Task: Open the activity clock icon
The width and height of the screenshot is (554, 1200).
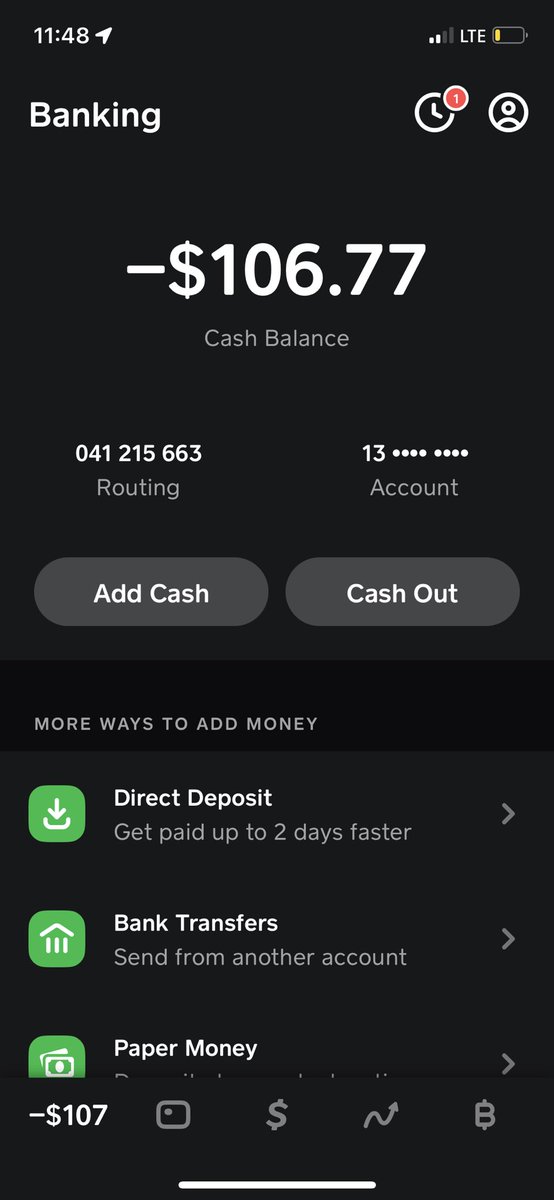Action: [435, 112]
